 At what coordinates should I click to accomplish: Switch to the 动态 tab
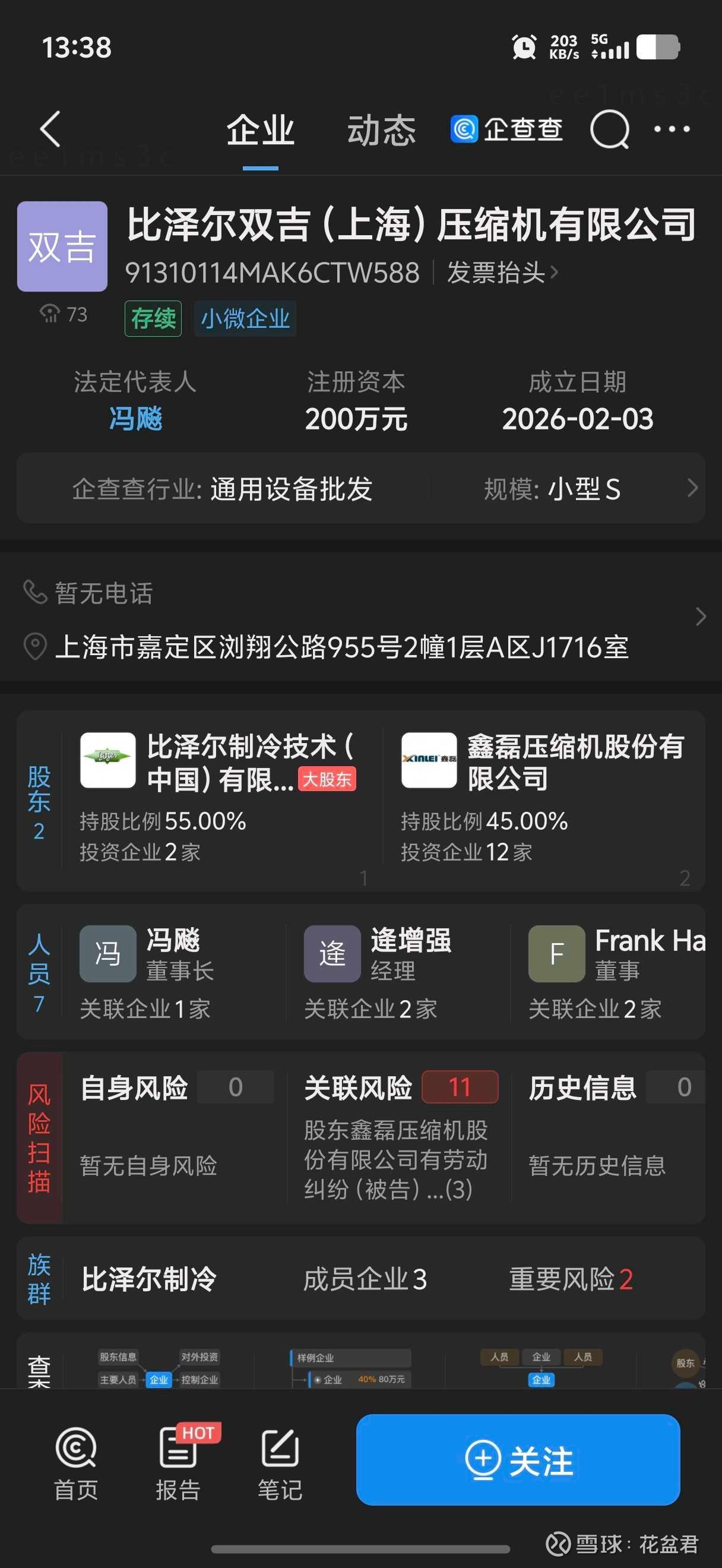(x=381, y=130)
